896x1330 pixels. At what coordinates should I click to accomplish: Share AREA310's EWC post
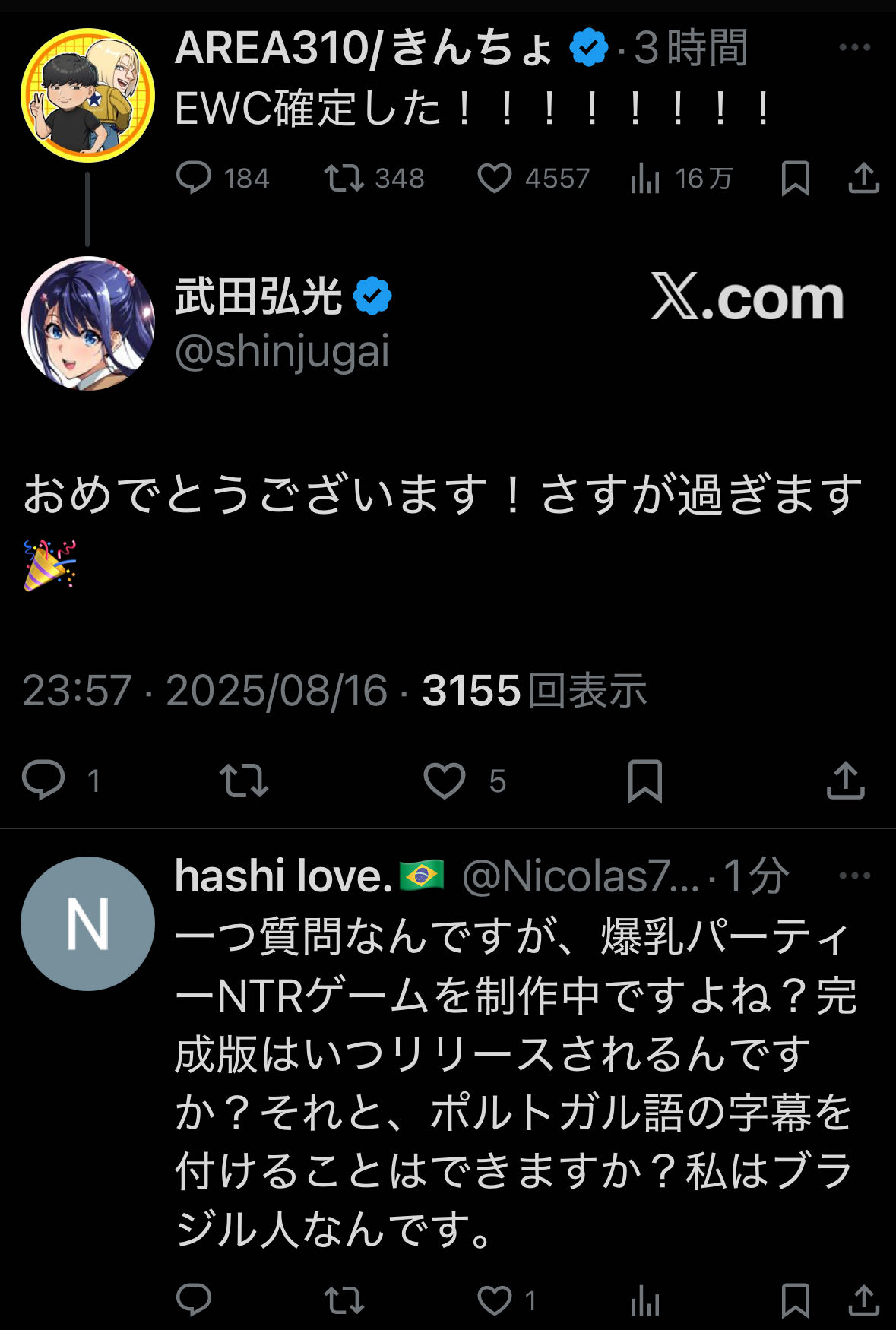(x=863, y=178)
